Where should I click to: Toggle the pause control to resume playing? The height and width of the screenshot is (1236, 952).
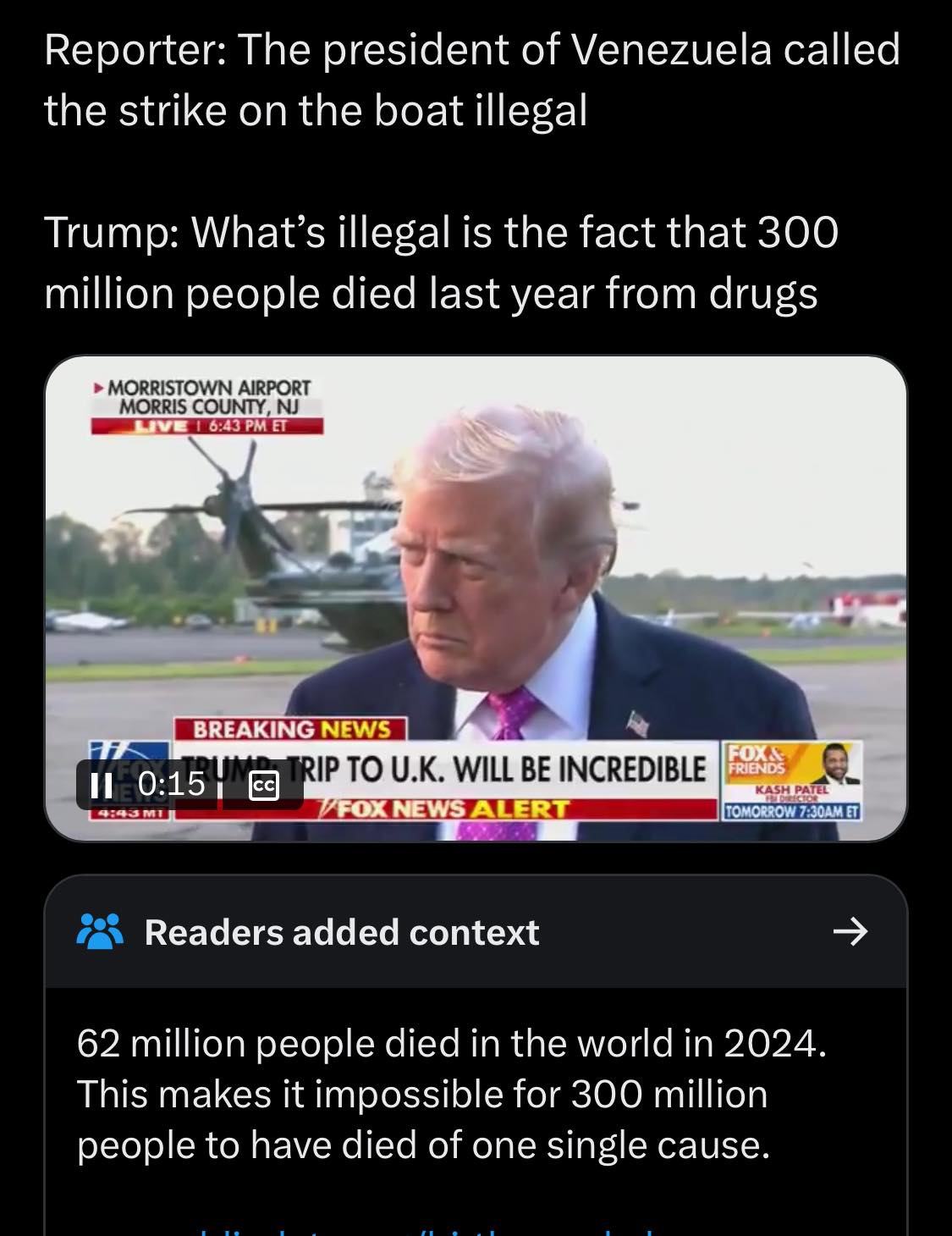[103, 785]
